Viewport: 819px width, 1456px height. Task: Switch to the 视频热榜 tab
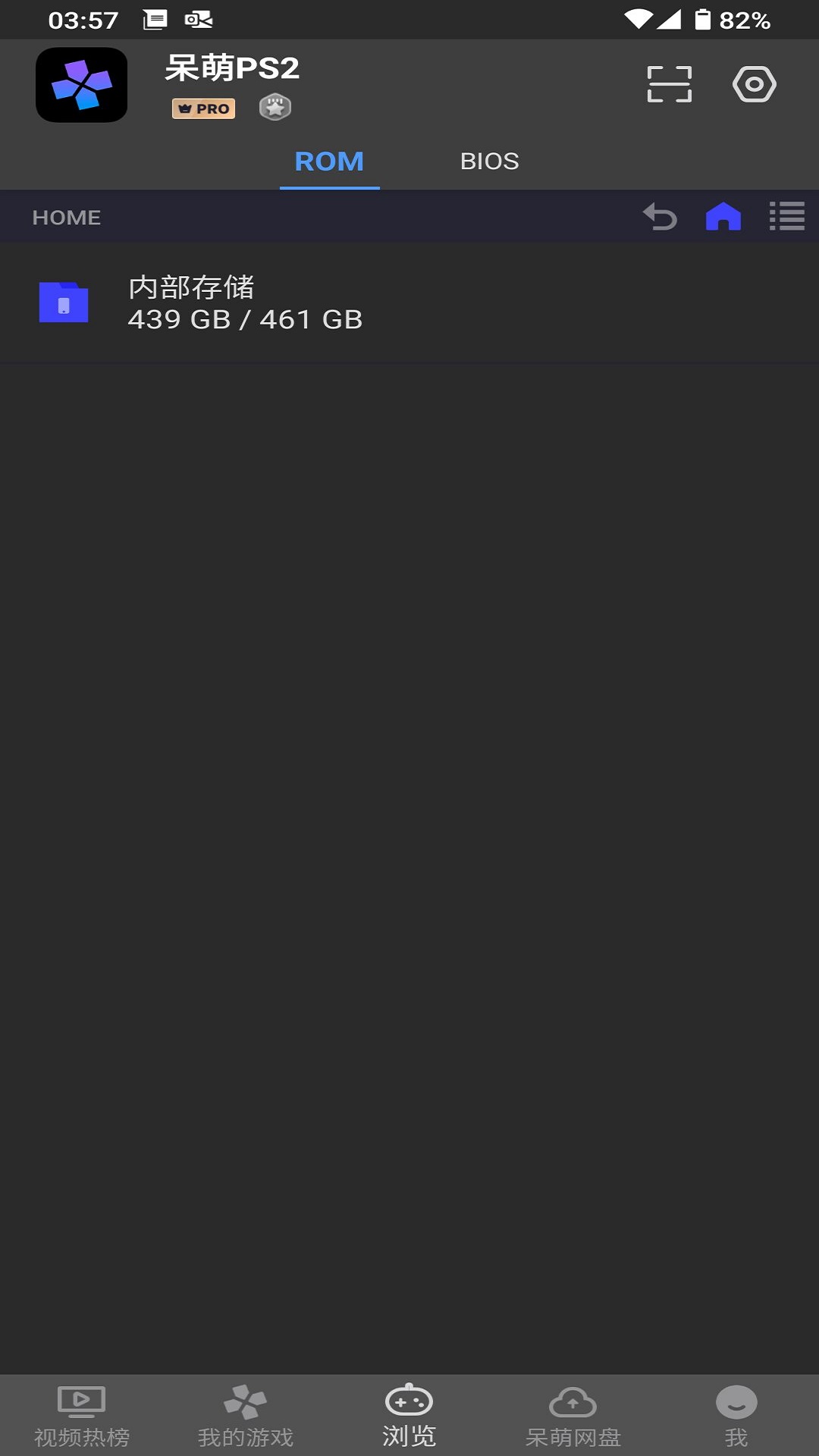(82, 1416)
